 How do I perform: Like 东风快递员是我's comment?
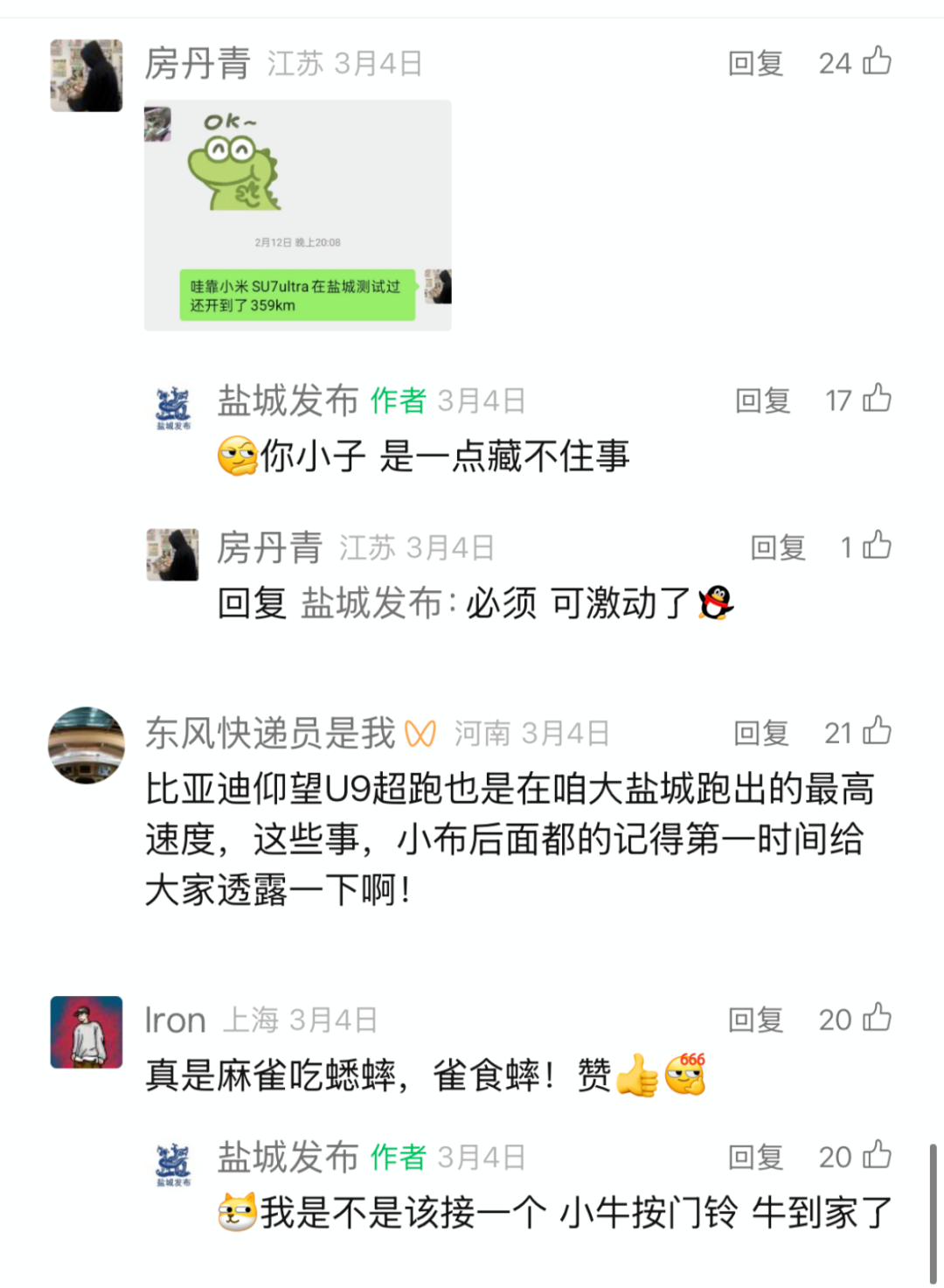click(x=877, y=731)
